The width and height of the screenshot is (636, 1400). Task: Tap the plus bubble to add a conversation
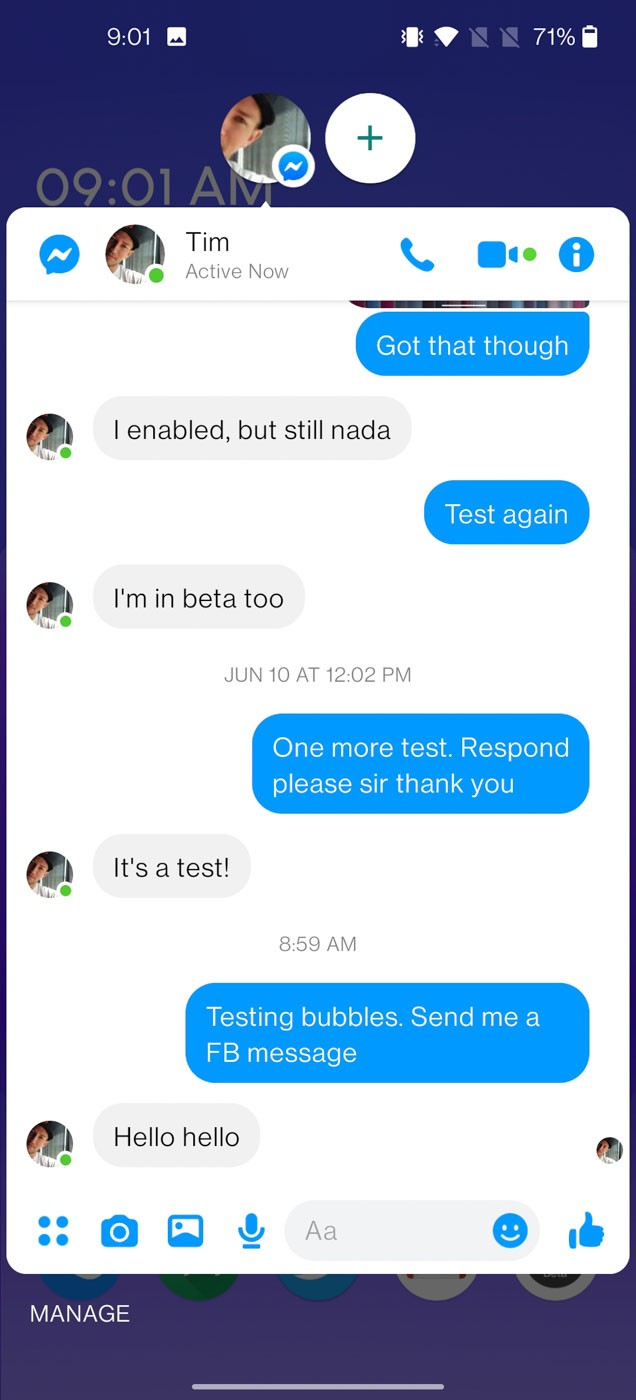coord(370,138)
